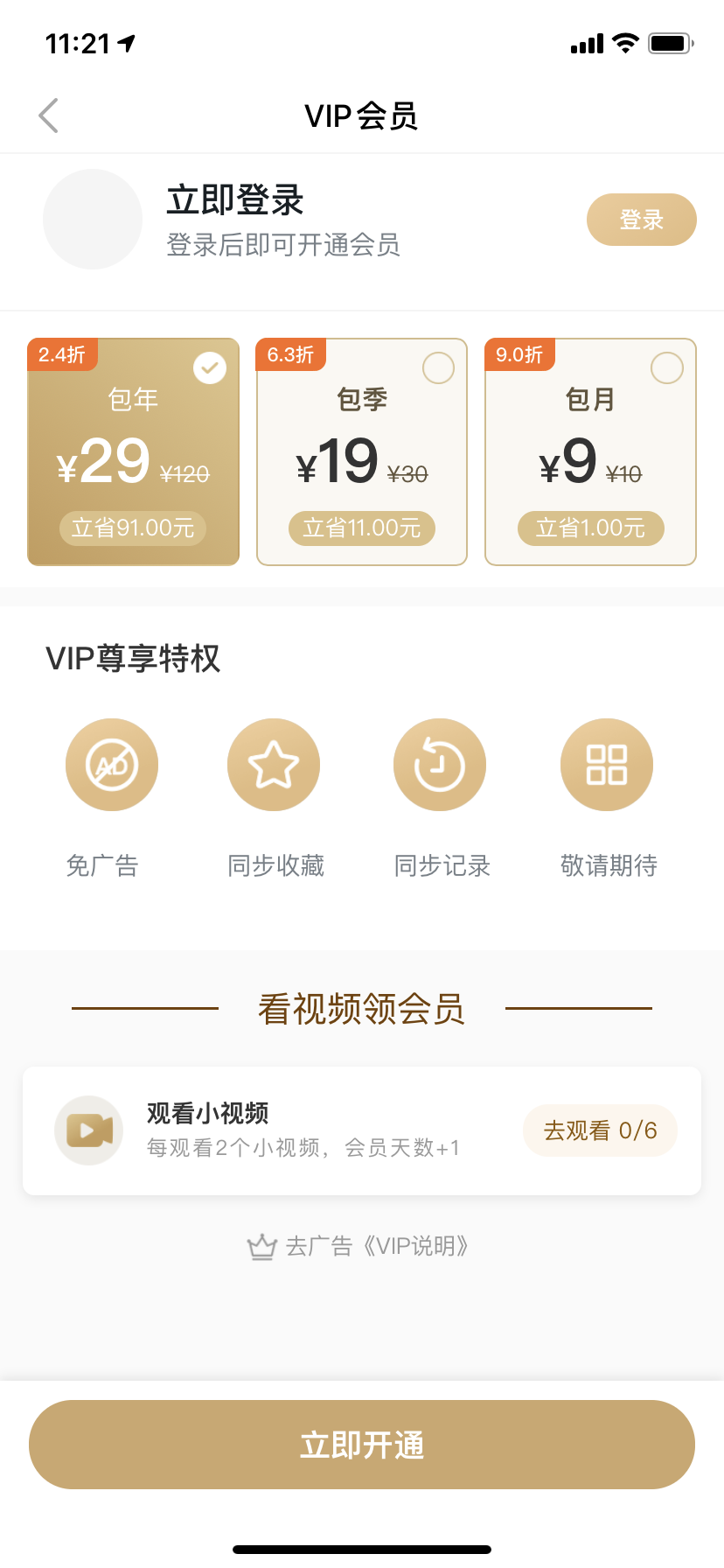This screenshot has width=724, height=1568.
Task: Tap 立即开通 to activate membership
Action: click(x=362, y=1445)
